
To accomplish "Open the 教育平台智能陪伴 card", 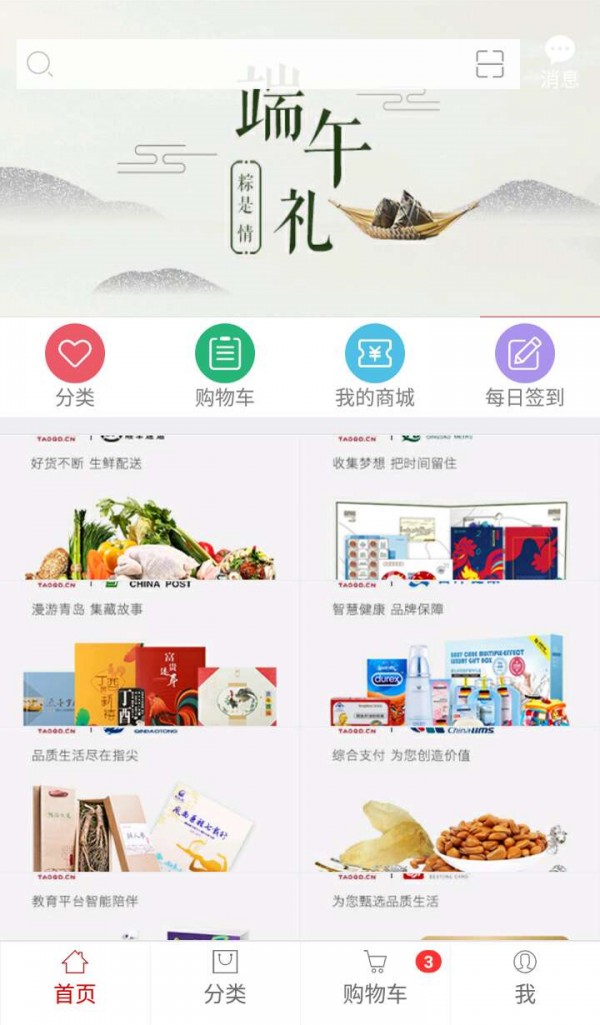I will 150,912.
